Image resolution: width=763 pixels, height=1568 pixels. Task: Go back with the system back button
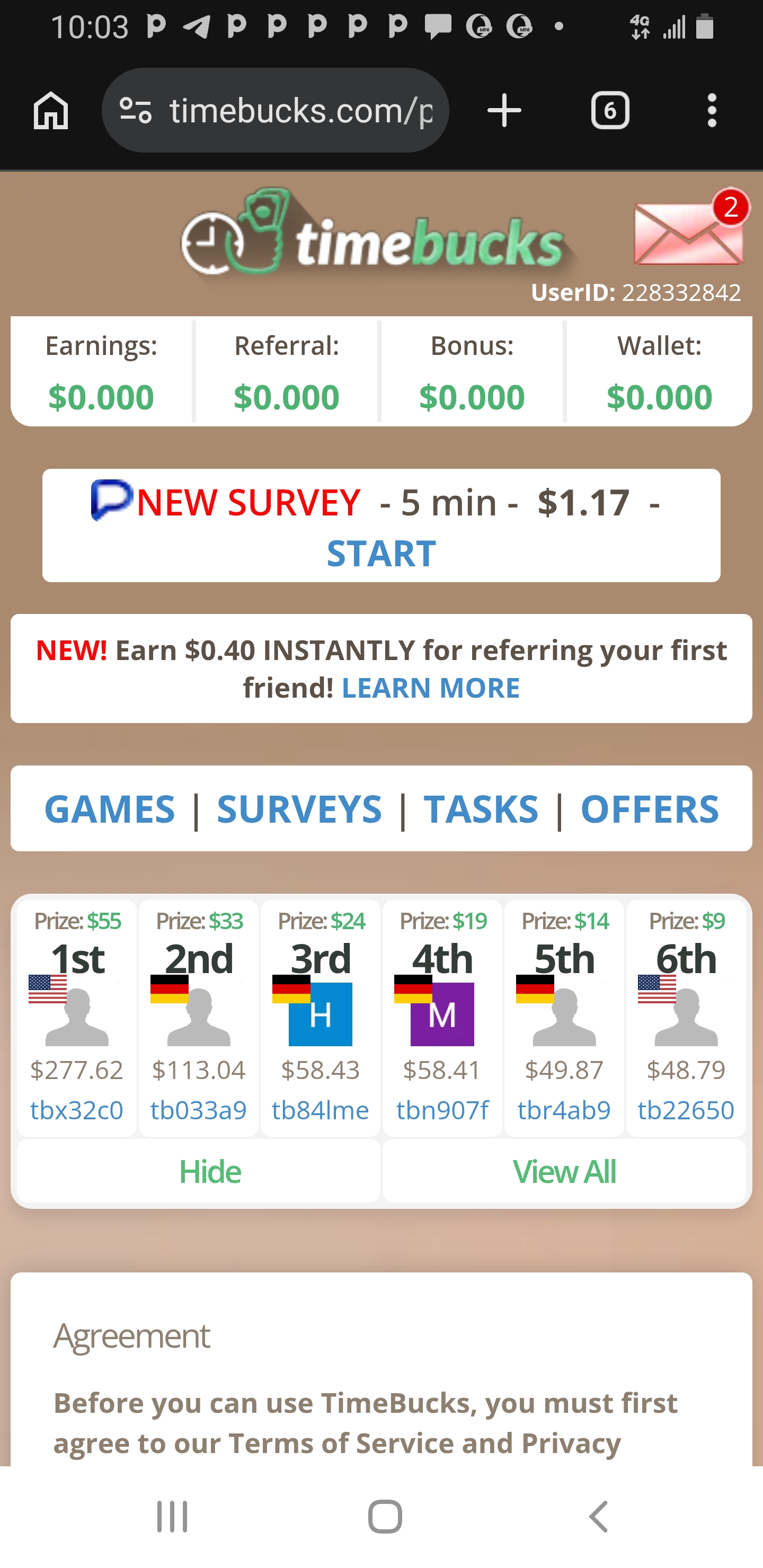[x=598, y=1516]
